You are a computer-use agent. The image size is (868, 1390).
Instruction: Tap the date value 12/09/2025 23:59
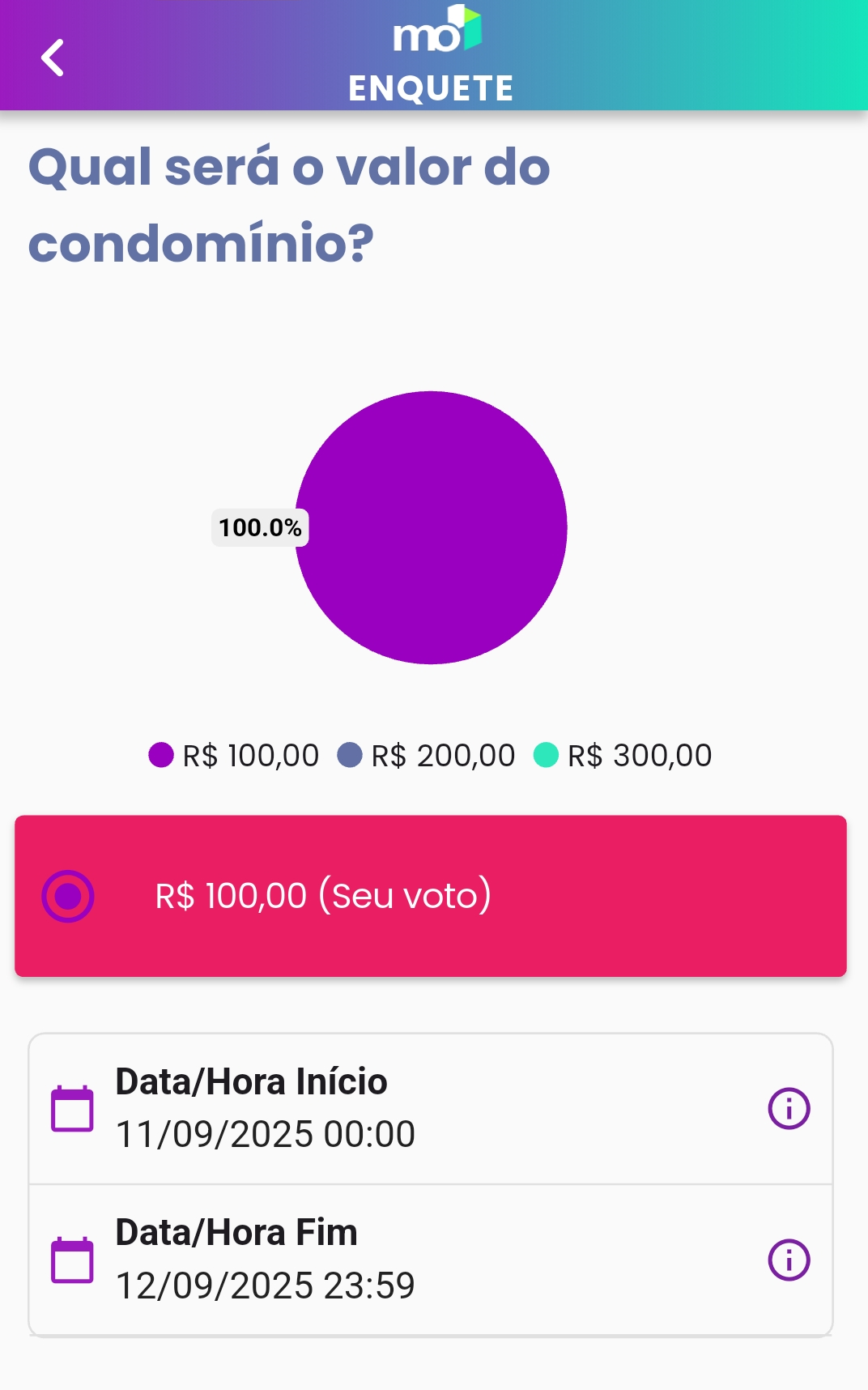click(x=265, y=1285)
